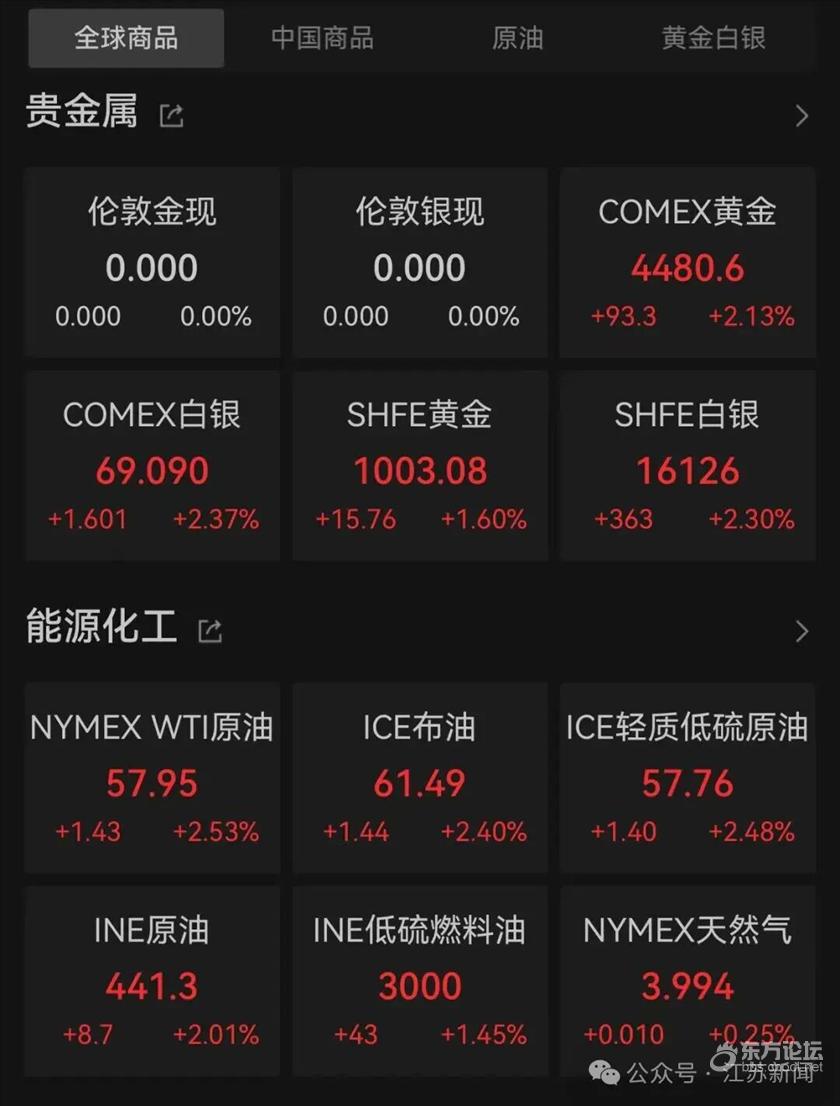View NYMEX天然气 quote details
Viewport: 840px width, 1106px height.
[x=687, y=981]
